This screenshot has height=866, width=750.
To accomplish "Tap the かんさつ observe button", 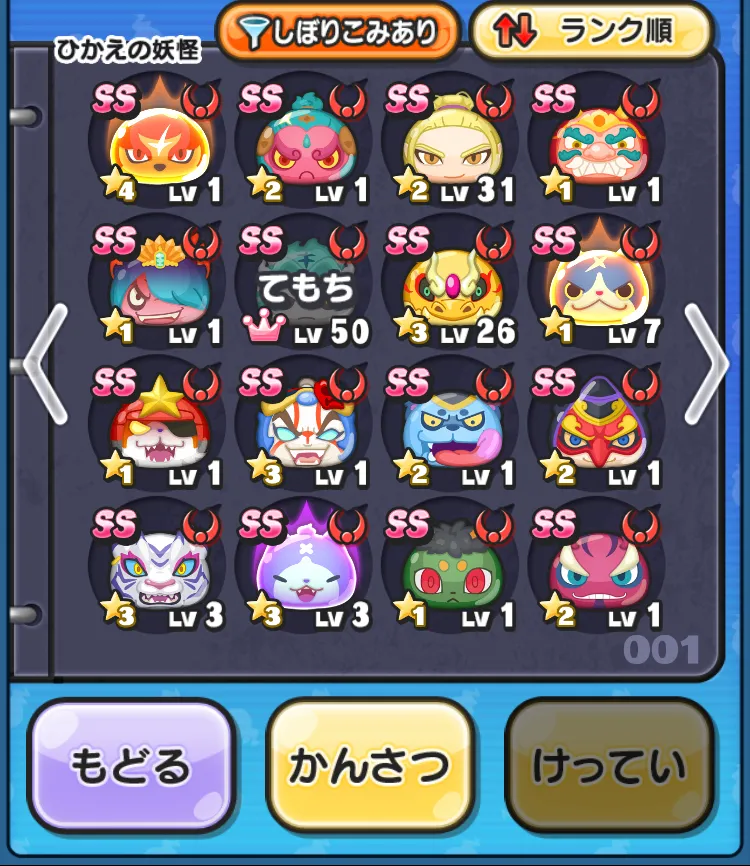I will pos(369,765).
